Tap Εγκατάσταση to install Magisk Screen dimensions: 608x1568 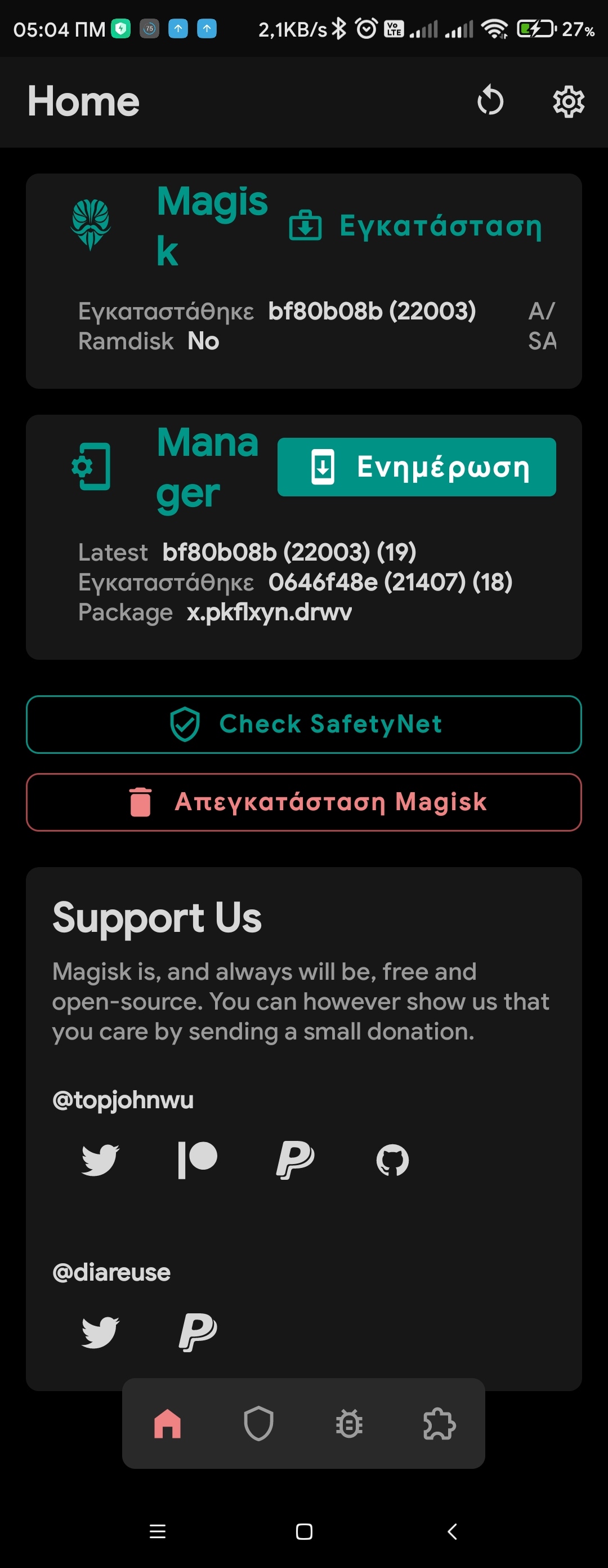417,226
